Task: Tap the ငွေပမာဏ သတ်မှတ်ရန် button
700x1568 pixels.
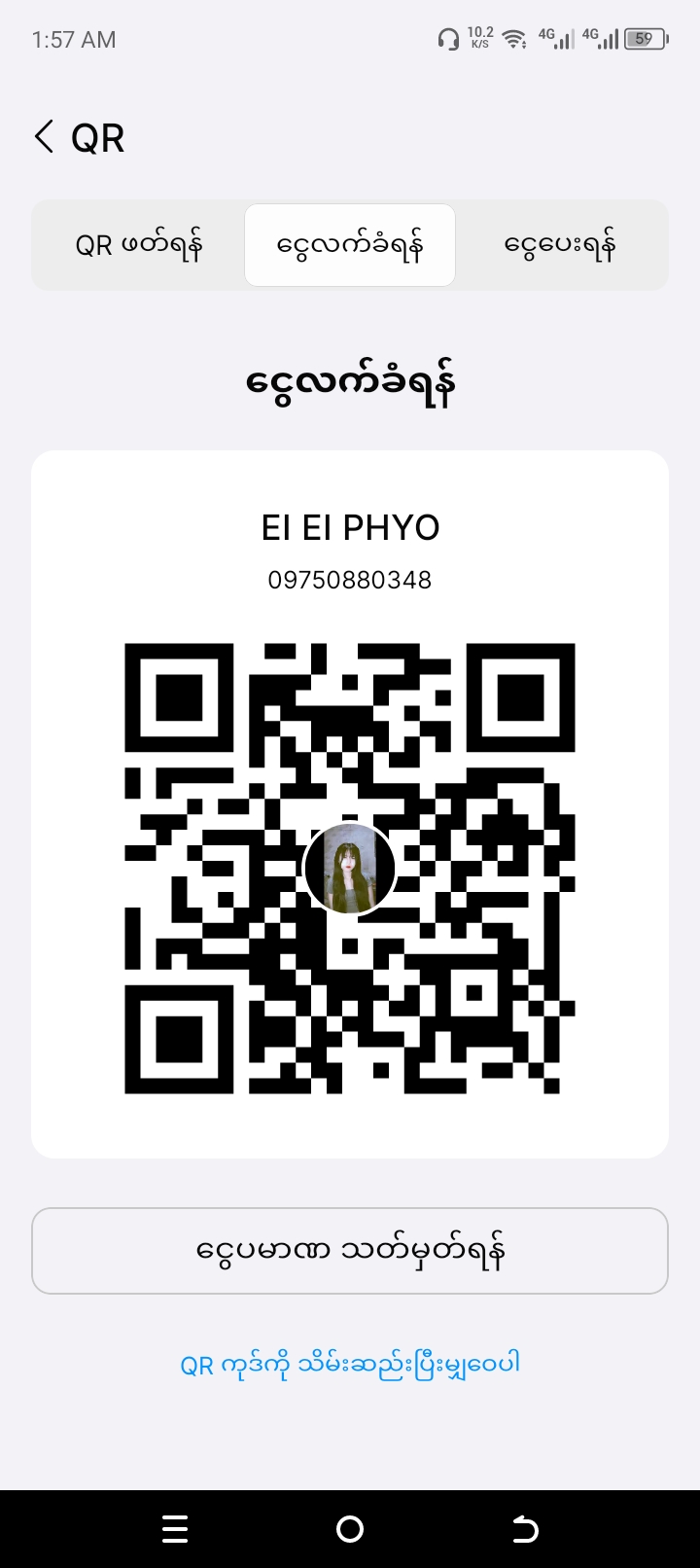Action: (350, 1251)
